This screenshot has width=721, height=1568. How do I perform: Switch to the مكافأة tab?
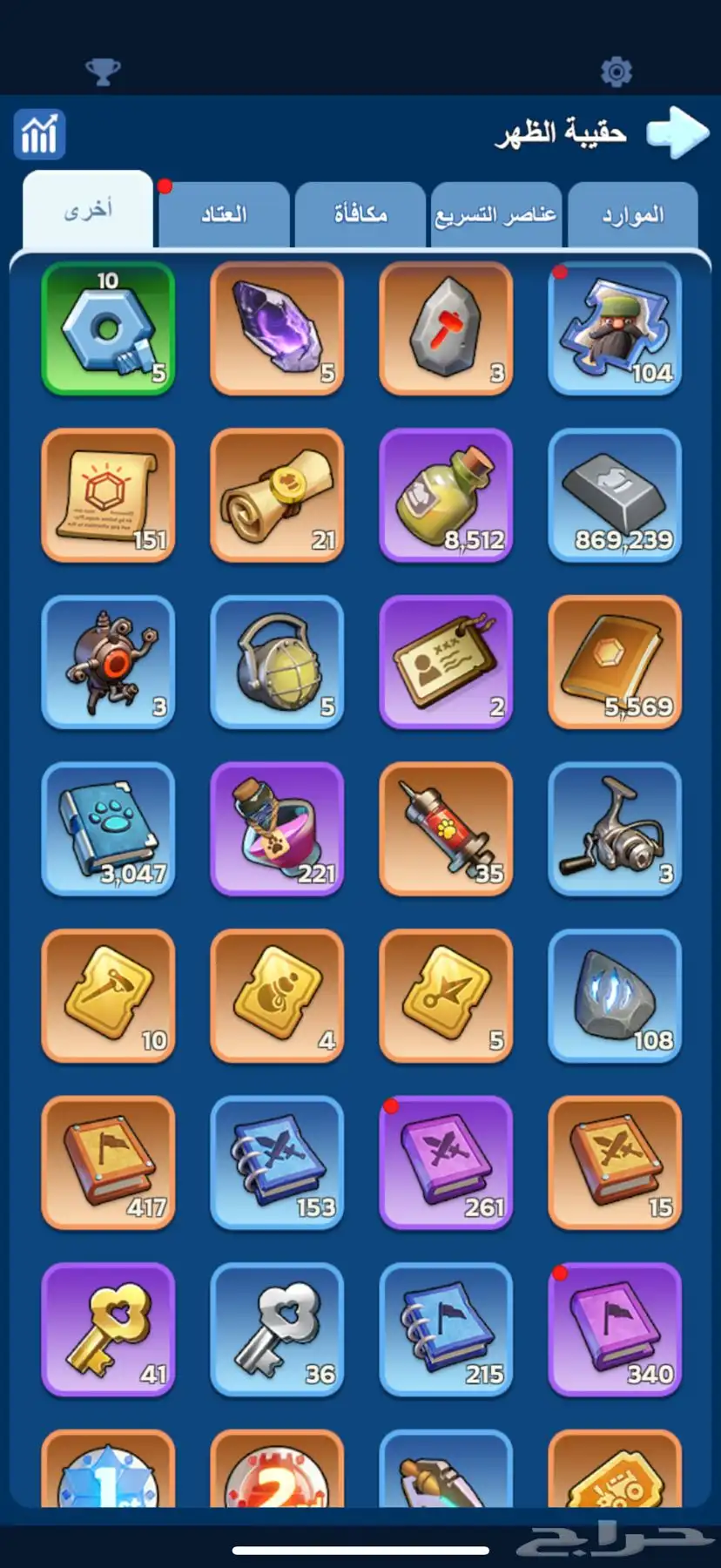(x=360, y=215)
